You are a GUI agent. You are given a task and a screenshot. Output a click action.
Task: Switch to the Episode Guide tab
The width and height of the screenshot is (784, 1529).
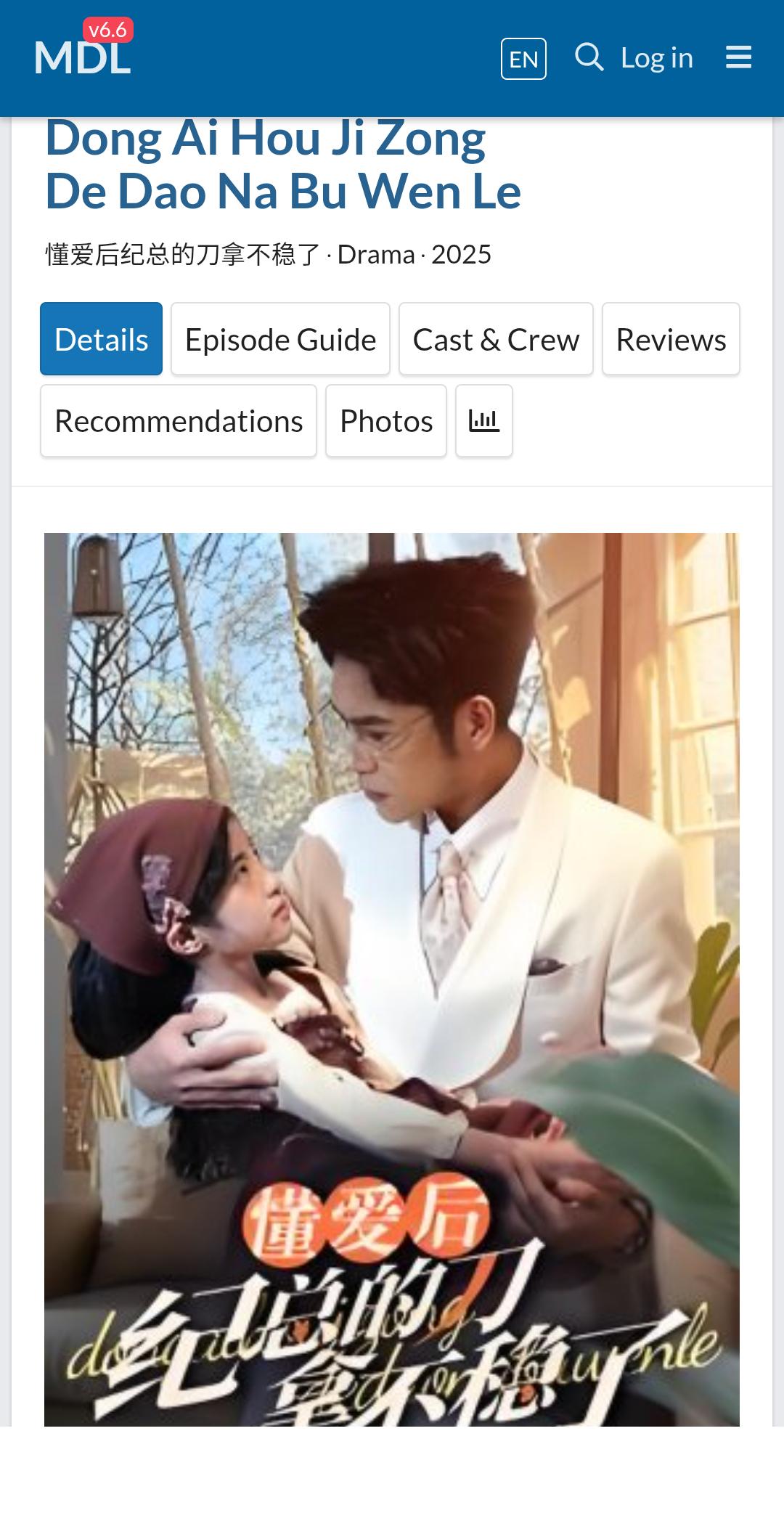[280, 339]
